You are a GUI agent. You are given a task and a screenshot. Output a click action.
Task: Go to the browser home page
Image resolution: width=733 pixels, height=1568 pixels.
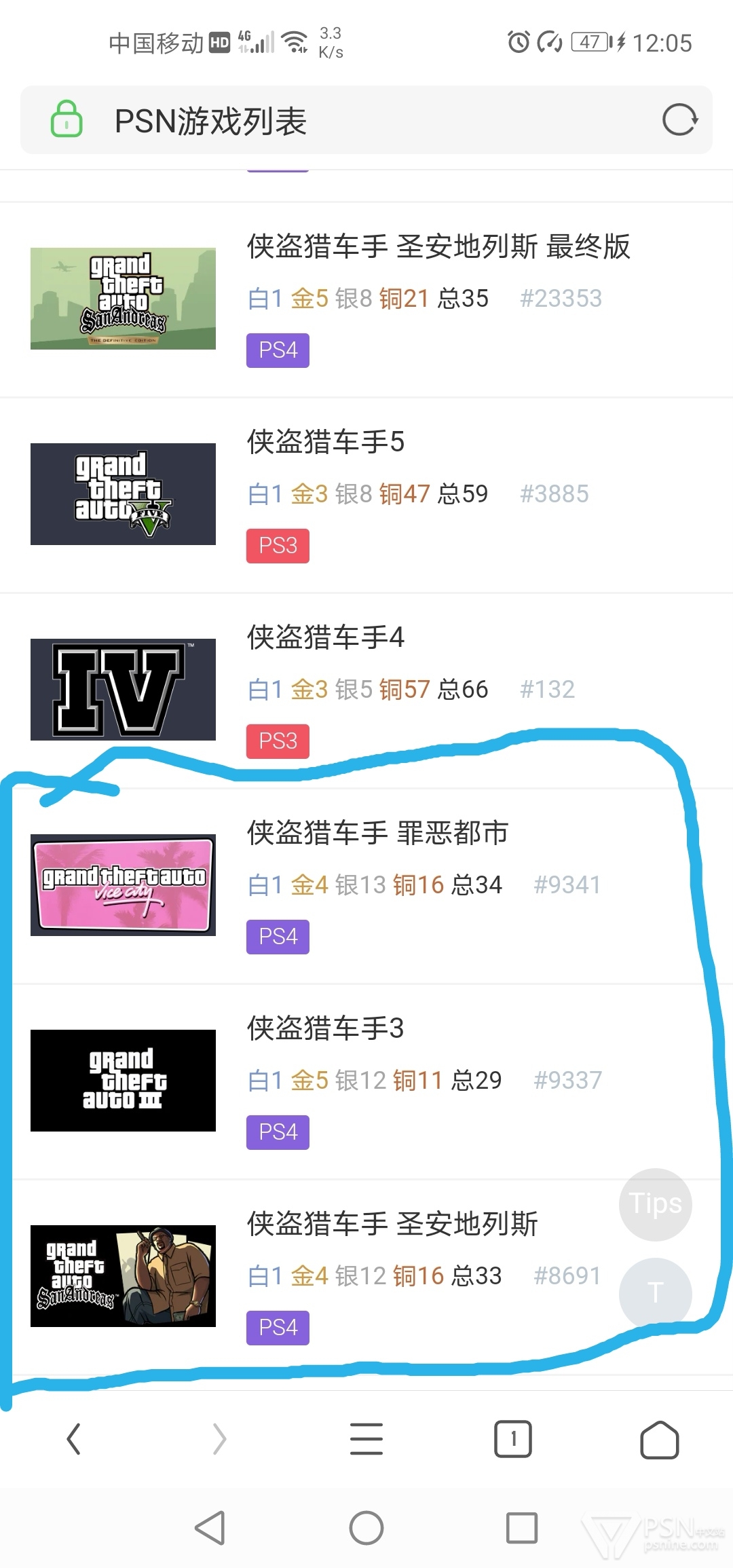(659, 1439)
